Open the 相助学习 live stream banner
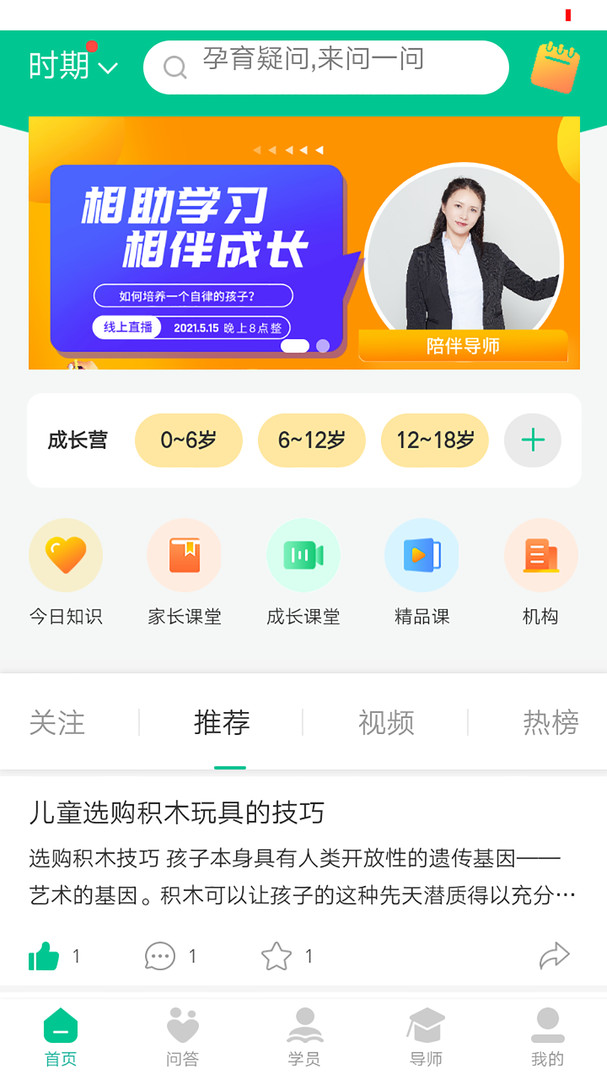607x1080 pixels. [303, 243]
